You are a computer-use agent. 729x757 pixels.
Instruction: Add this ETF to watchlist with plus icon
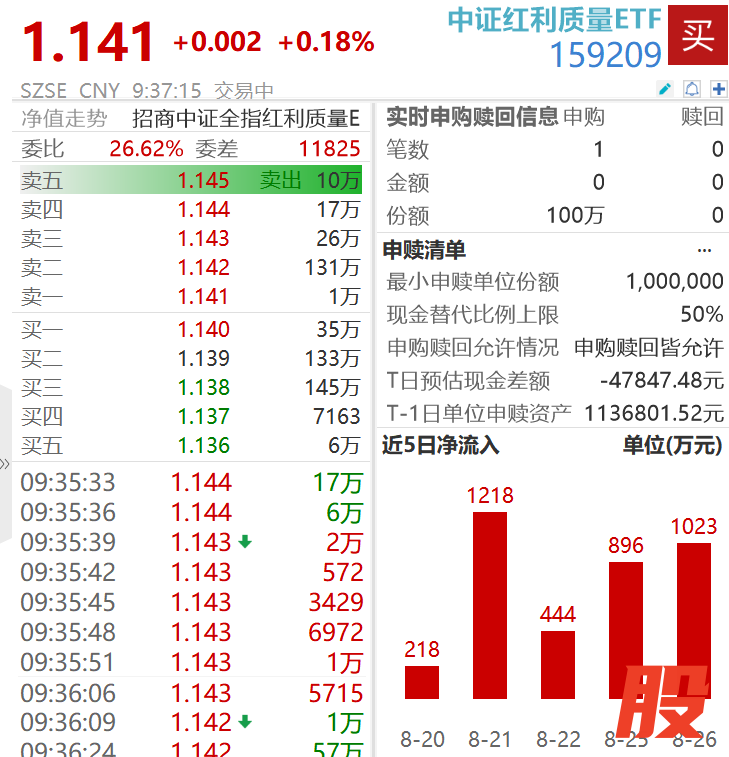pos(717,89)
